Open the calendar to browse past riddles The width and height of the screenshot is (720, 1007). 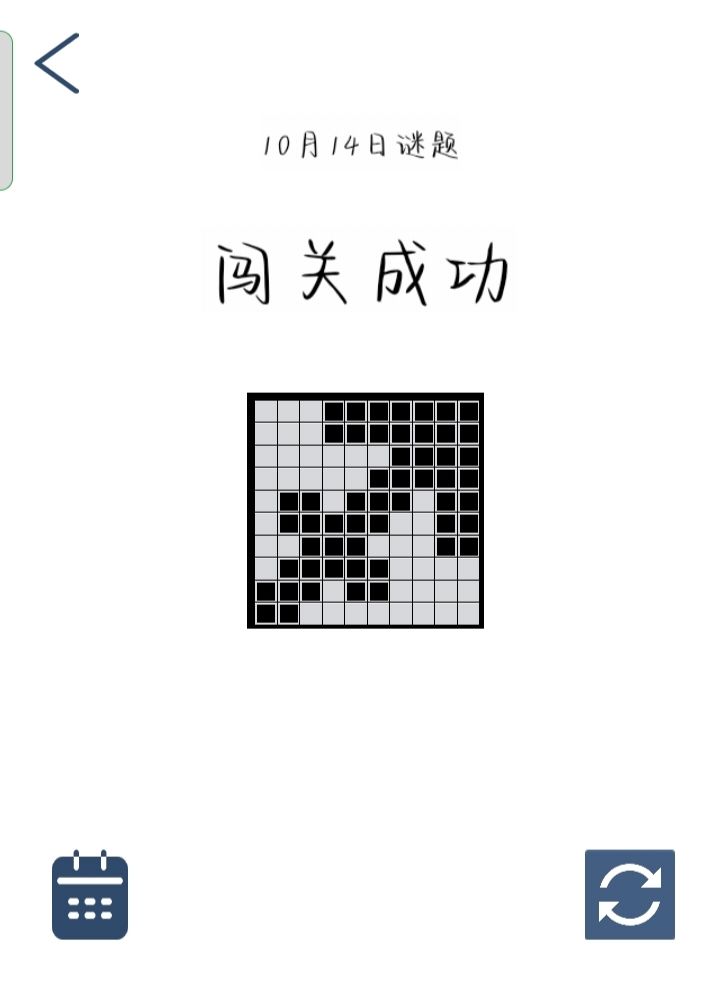(90, 897)
